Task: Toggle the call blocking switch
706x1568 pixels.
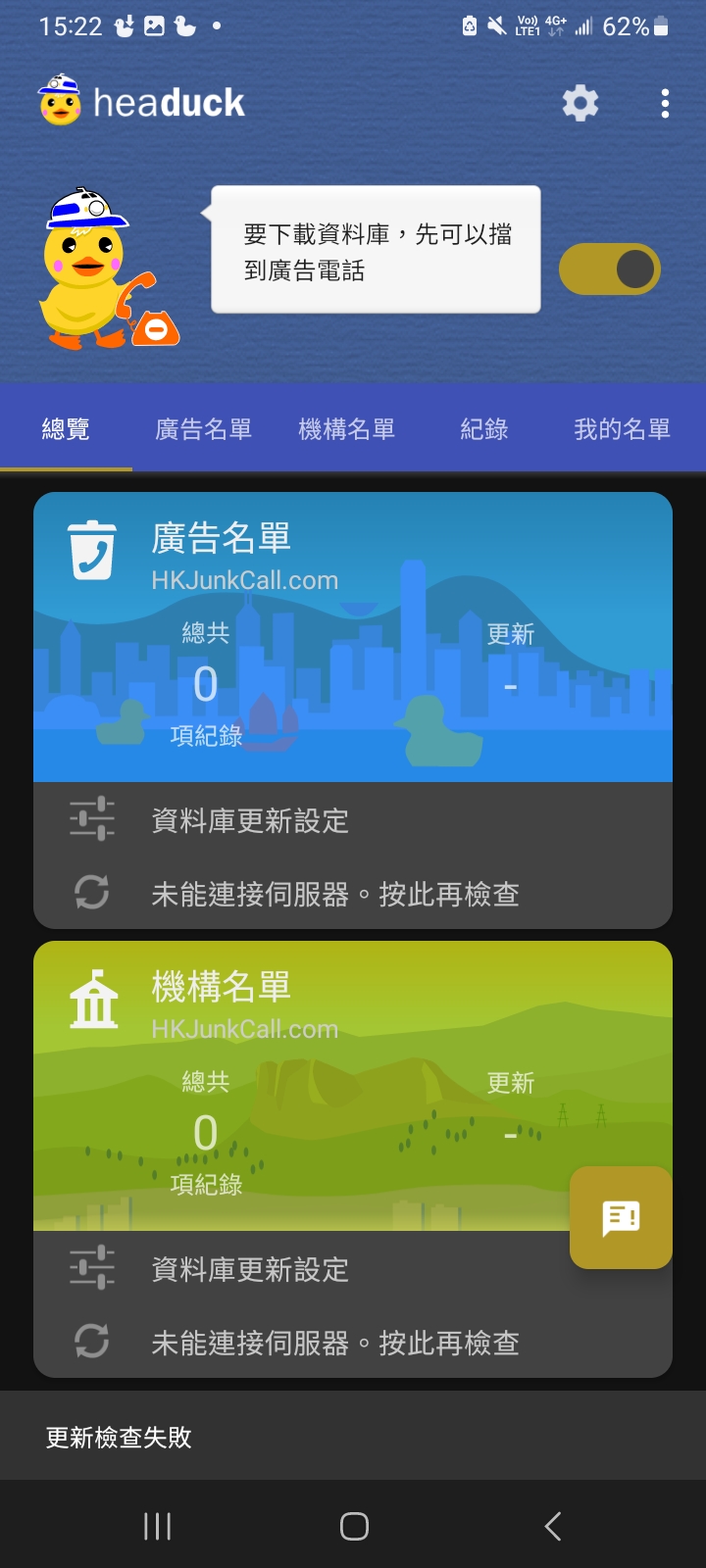Action: [610, 269]
